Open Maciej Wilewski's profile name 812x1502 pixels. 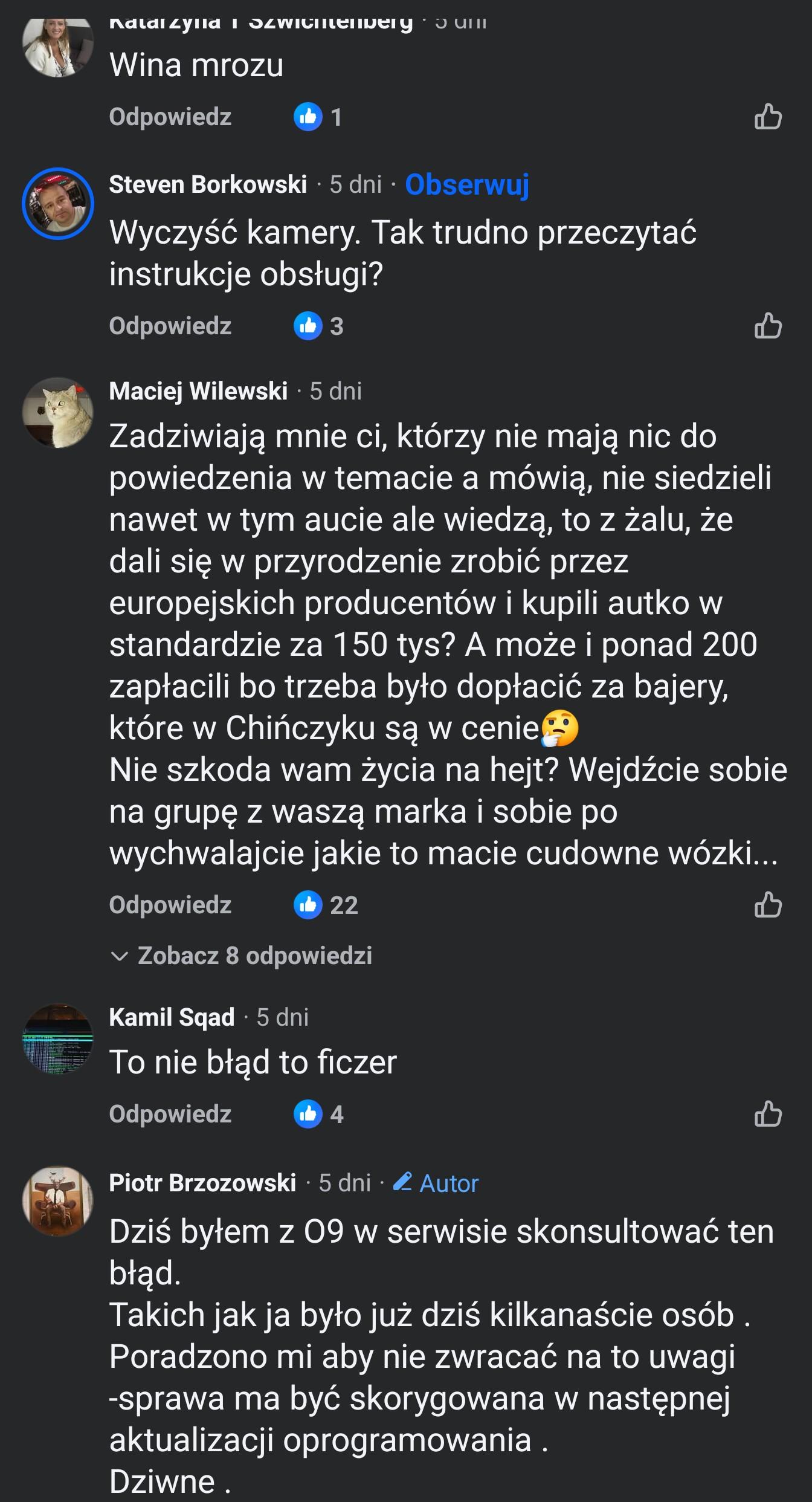pos(198,391)
